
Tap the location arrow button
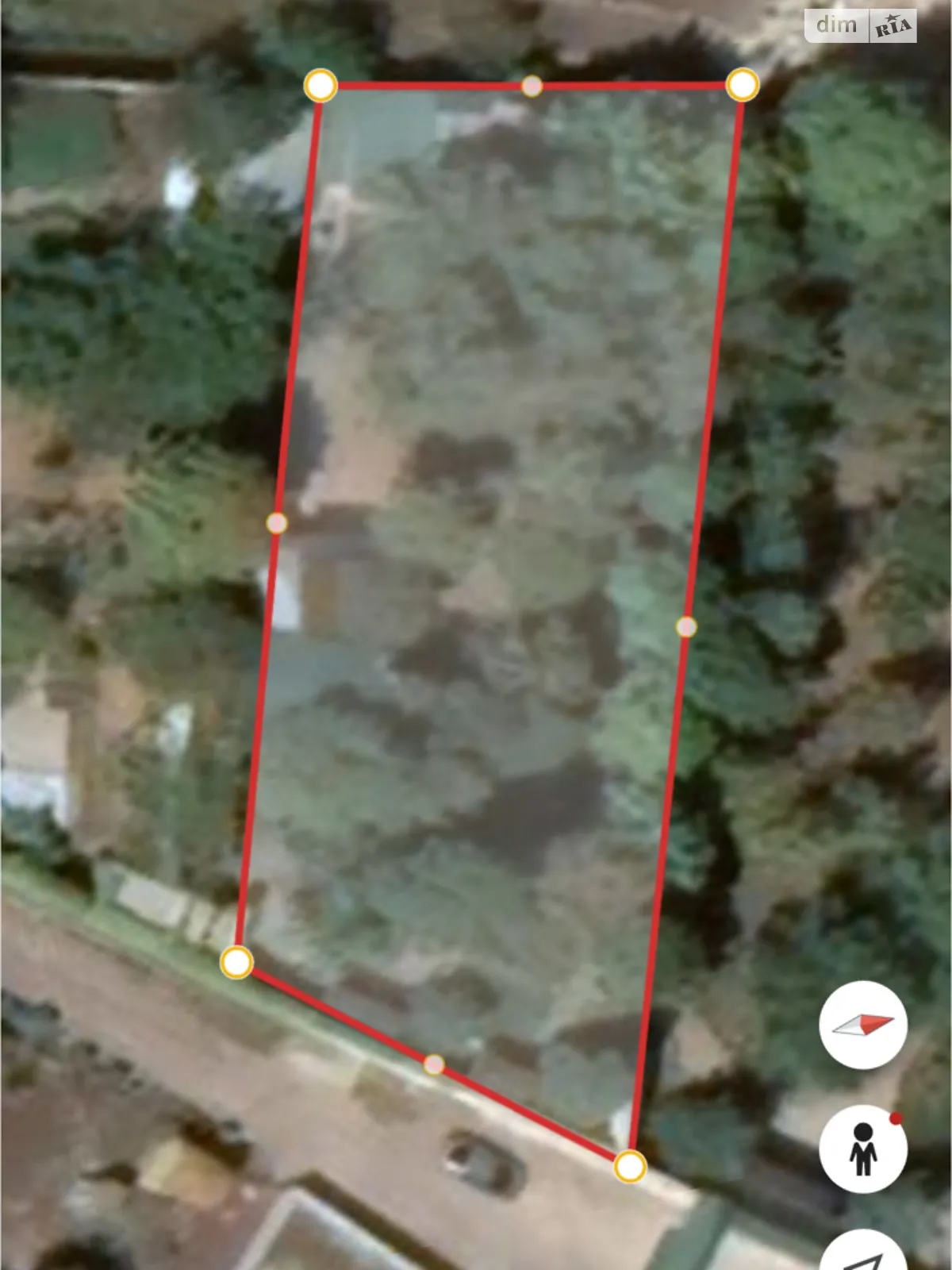[862, 1256]
